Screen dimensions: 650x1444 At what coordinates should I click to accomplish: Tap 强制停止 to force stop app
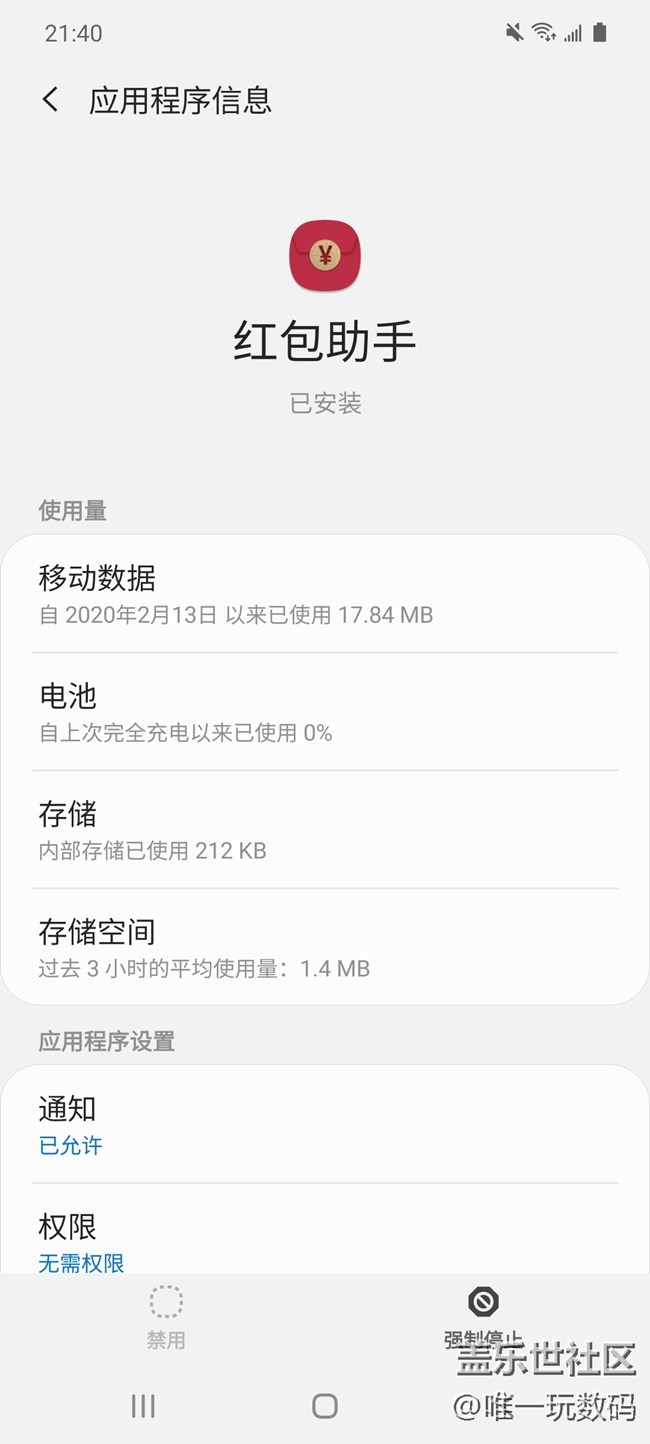tap(483, 1315)
